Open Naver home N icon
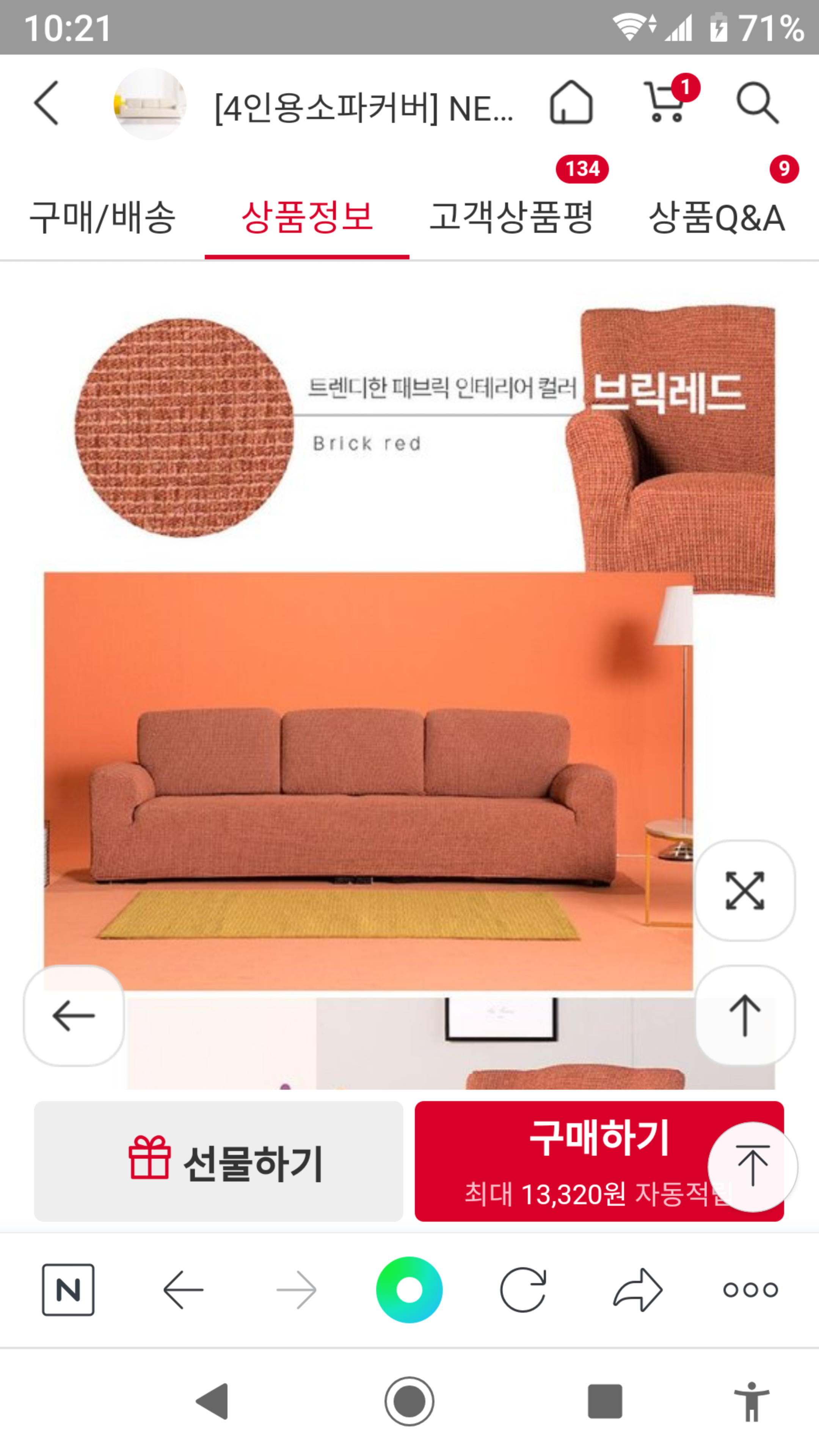The height and width of the screenshot is (1456, 819). pos(68,1290)
